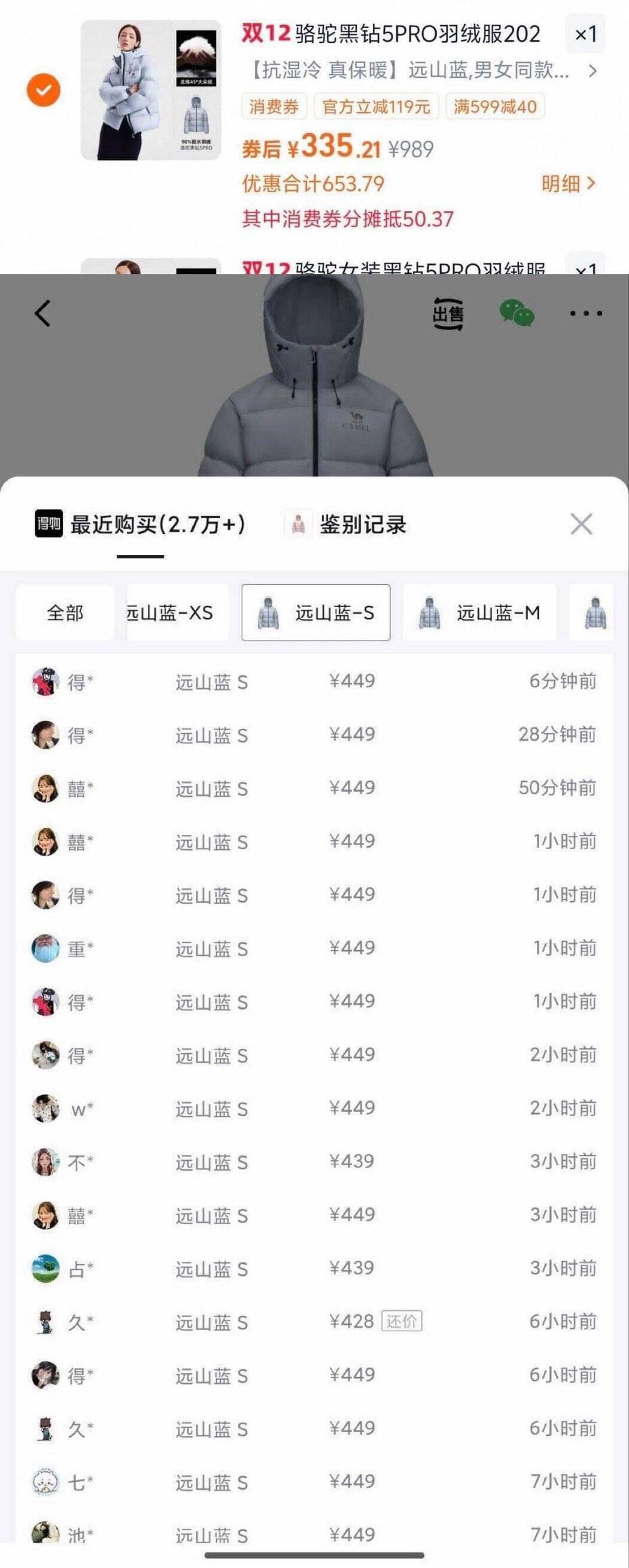Open the three-dot overflow menu

click(x=586, y=313)
